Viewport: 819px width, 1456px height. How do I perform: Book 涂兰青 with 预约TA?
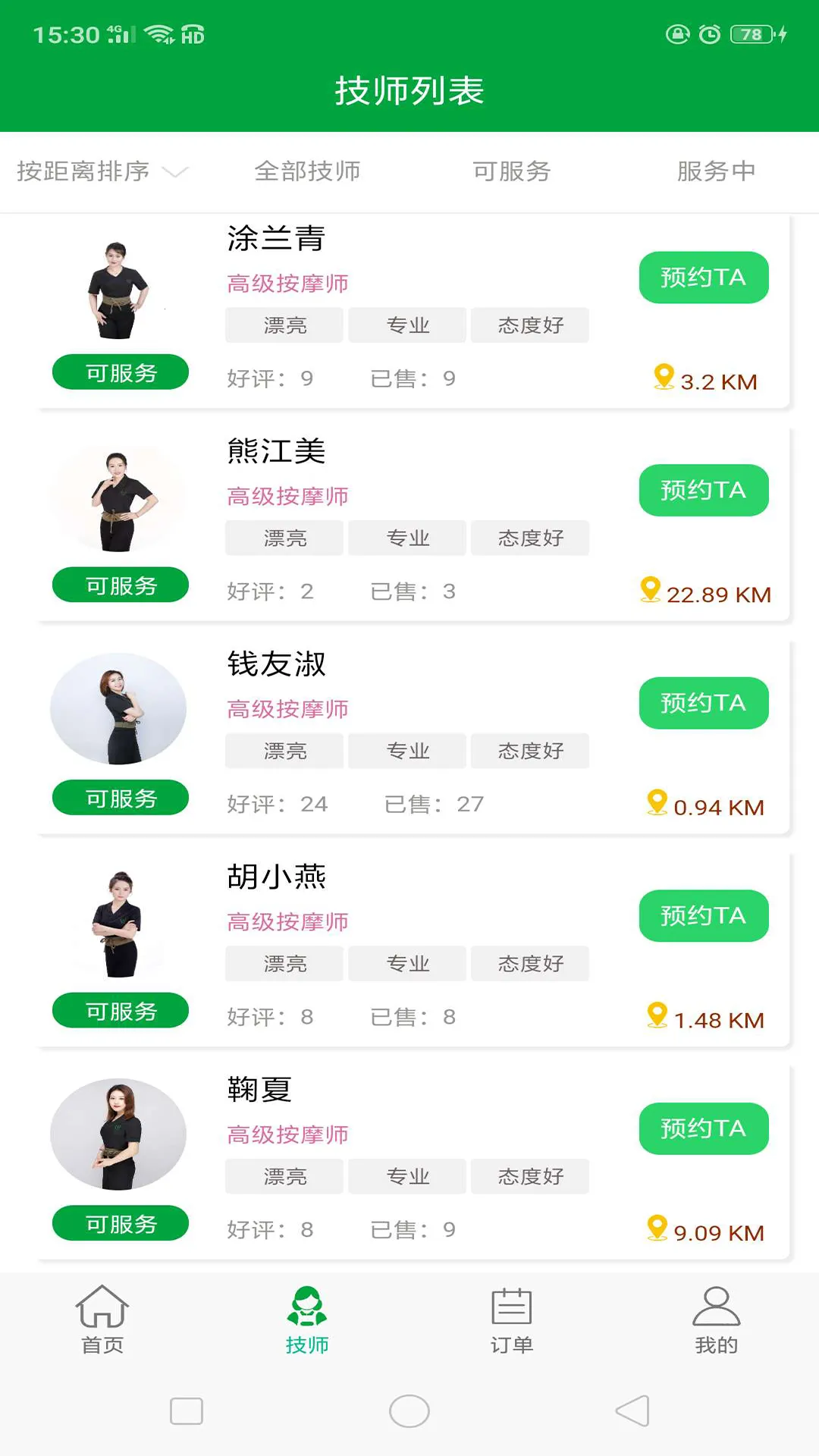(x=703, y=278)
